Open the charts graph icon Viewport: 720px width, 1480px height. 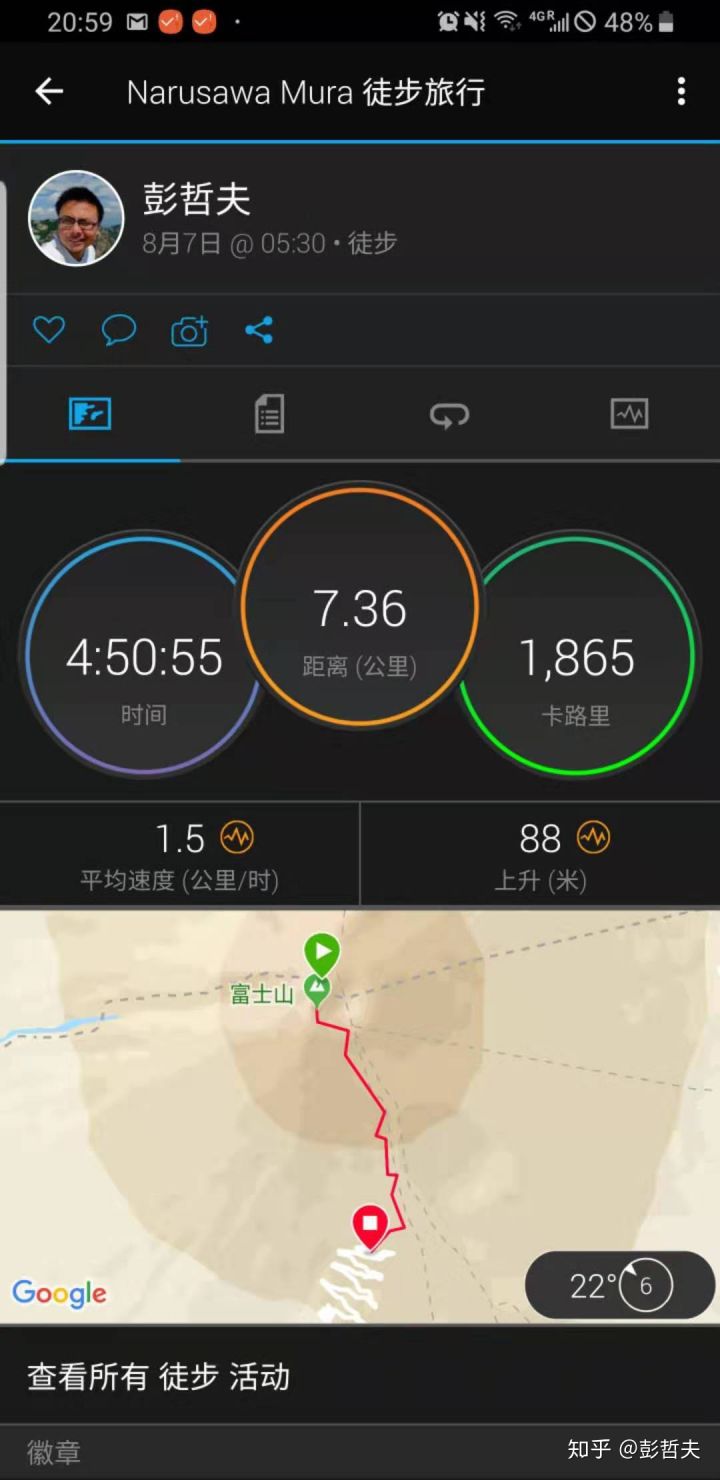pyautogui.click(x=629, y=413)
